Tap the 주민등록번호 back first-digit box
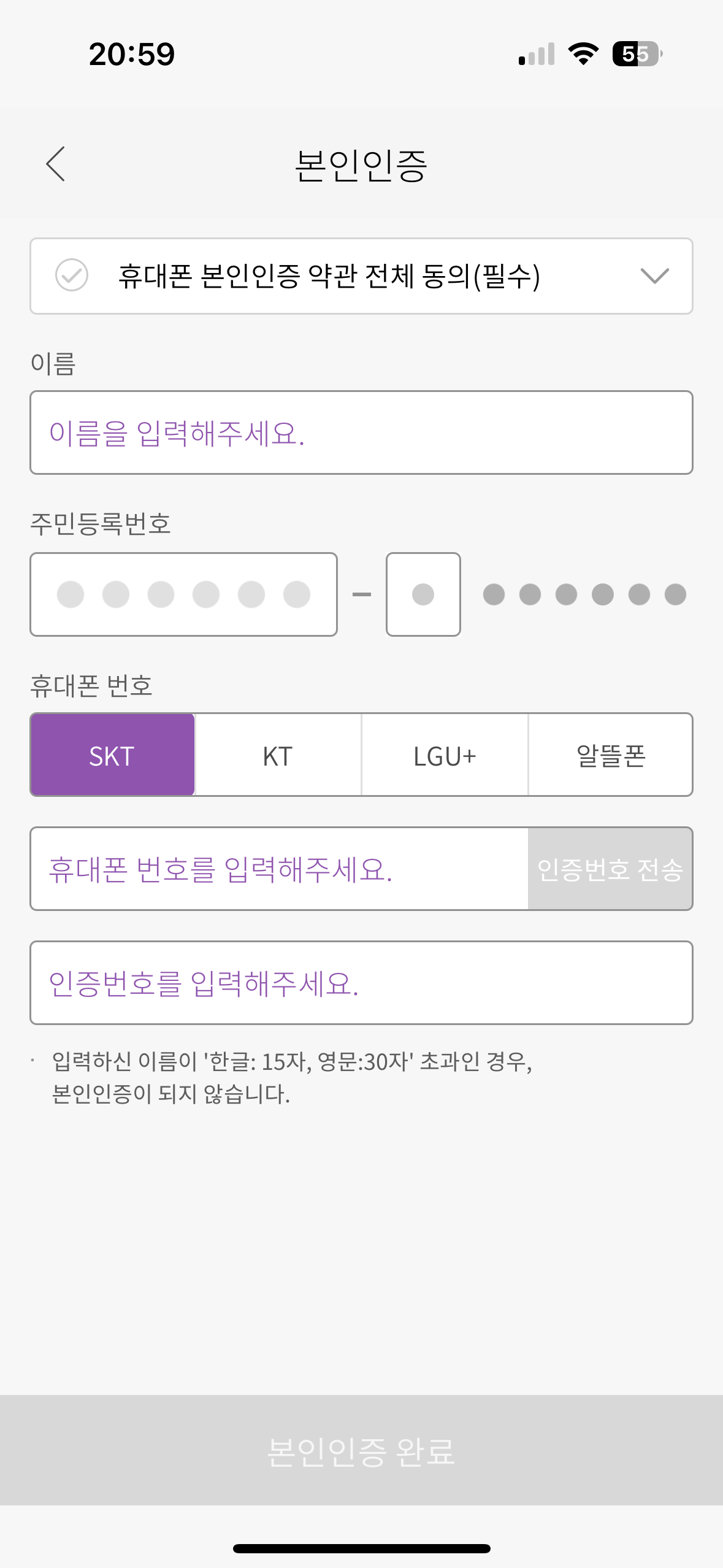723x1568 pixels. coord(423,594)
